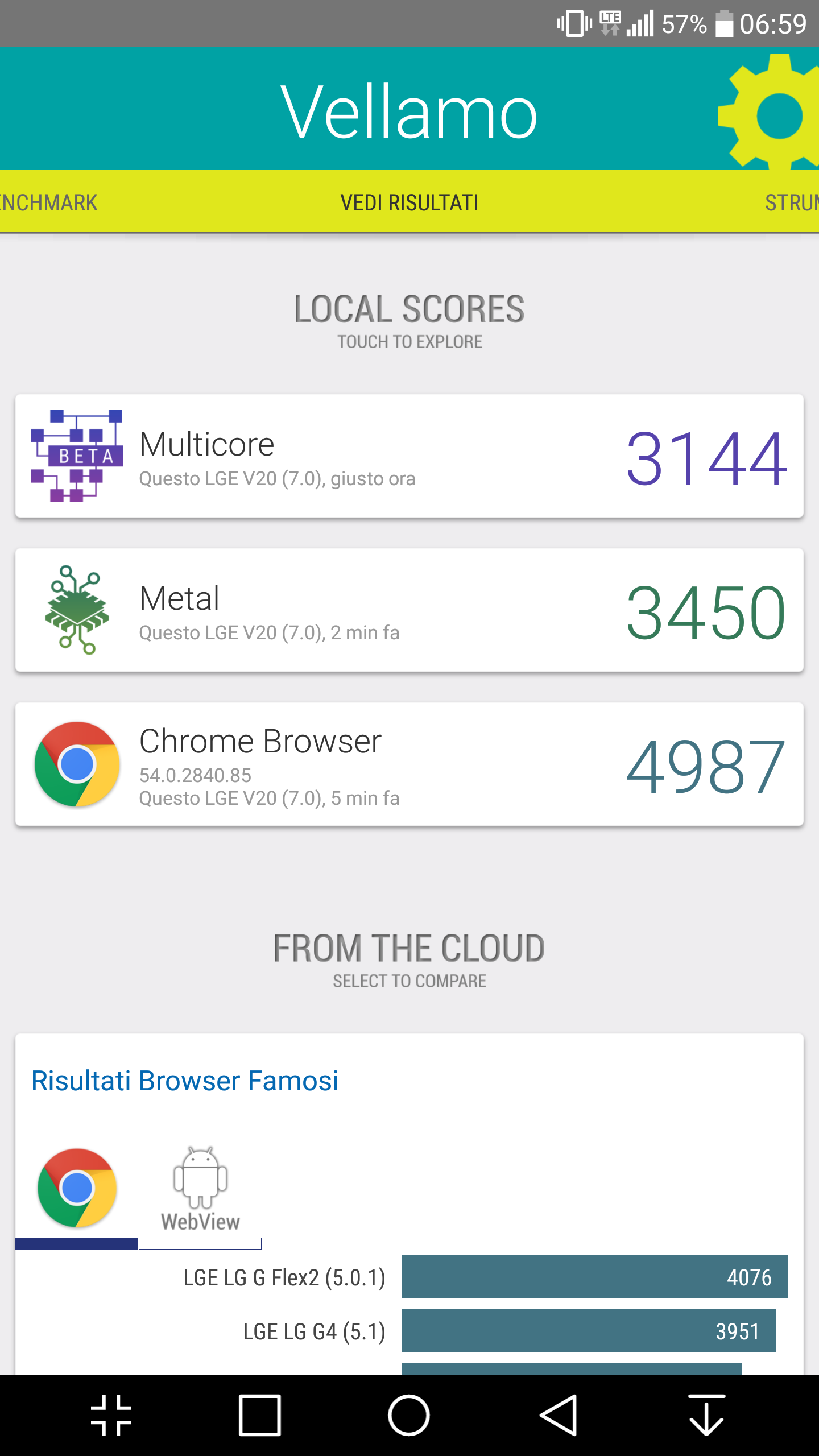Viewport: 819px width, 1456px height.
Task: Pull down notifications with the arrow button
Action: 707,1415
